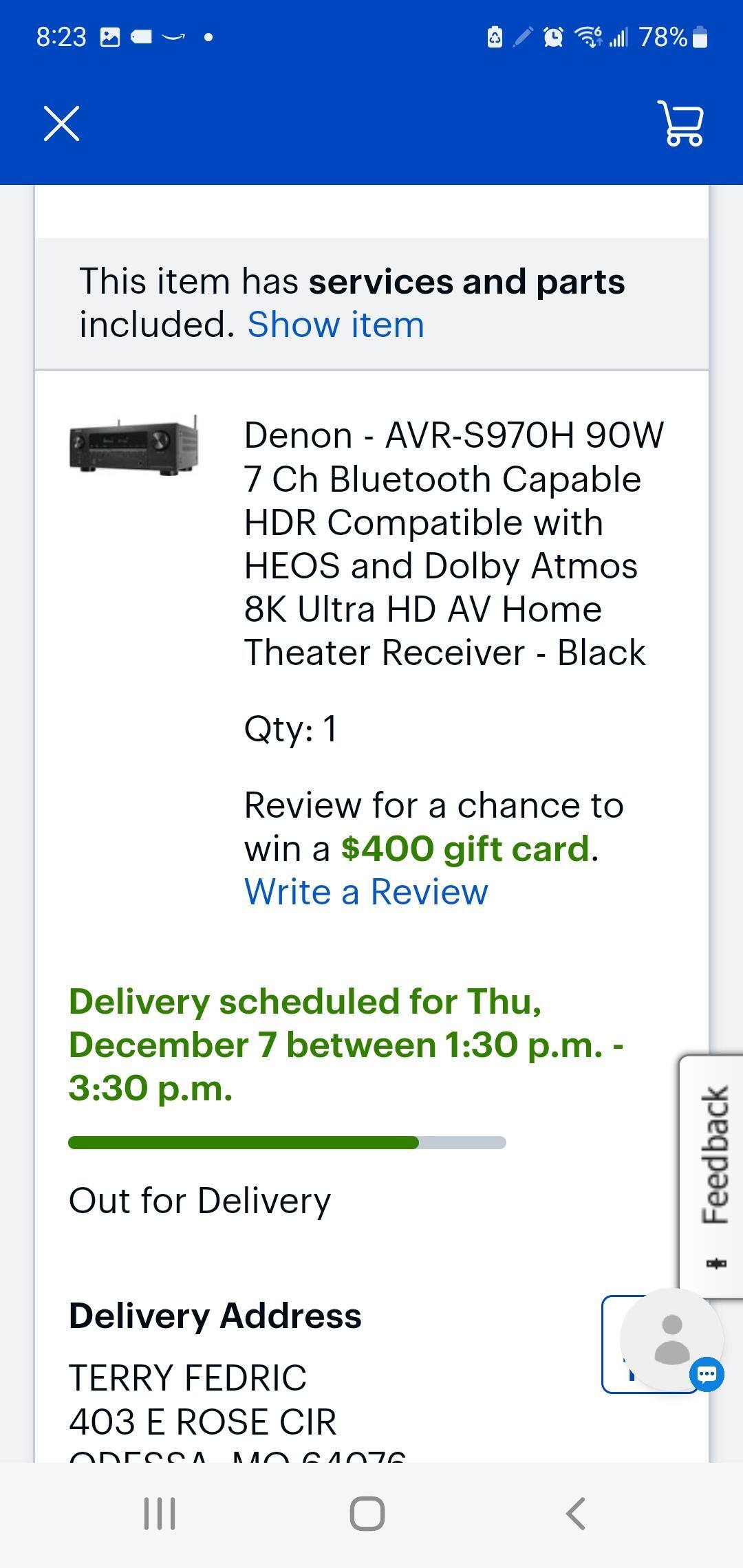This screenshot has width=743, height=1568.
Task: Start a chat with support agent
Action: point(672,1338)
